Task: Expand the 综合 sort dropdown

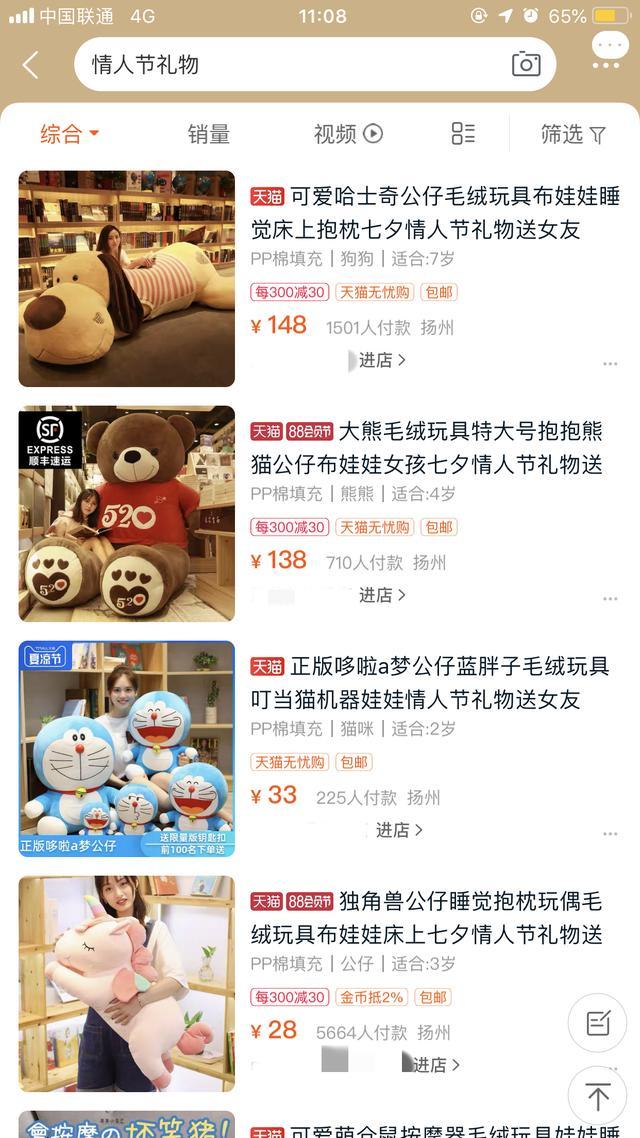Action: tap(70, 134)
